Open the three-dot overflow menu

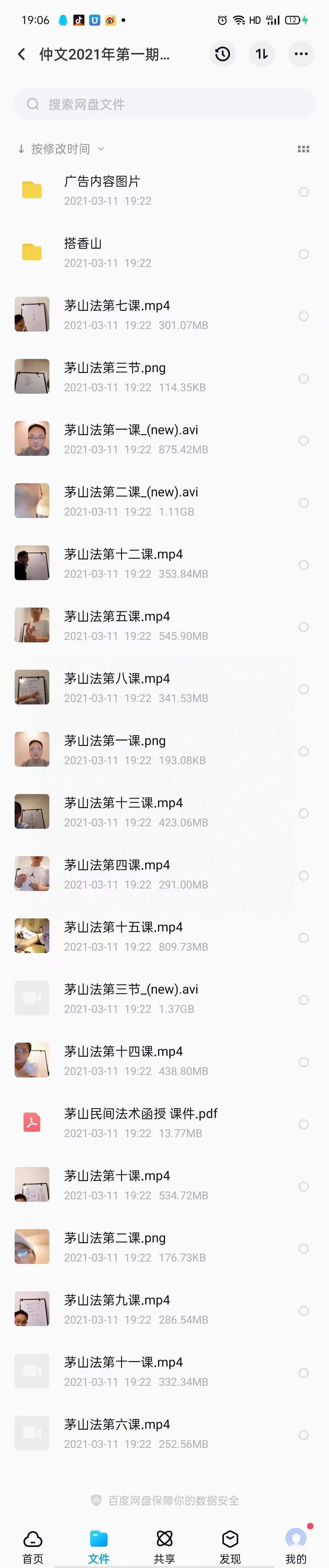(300, 54)
